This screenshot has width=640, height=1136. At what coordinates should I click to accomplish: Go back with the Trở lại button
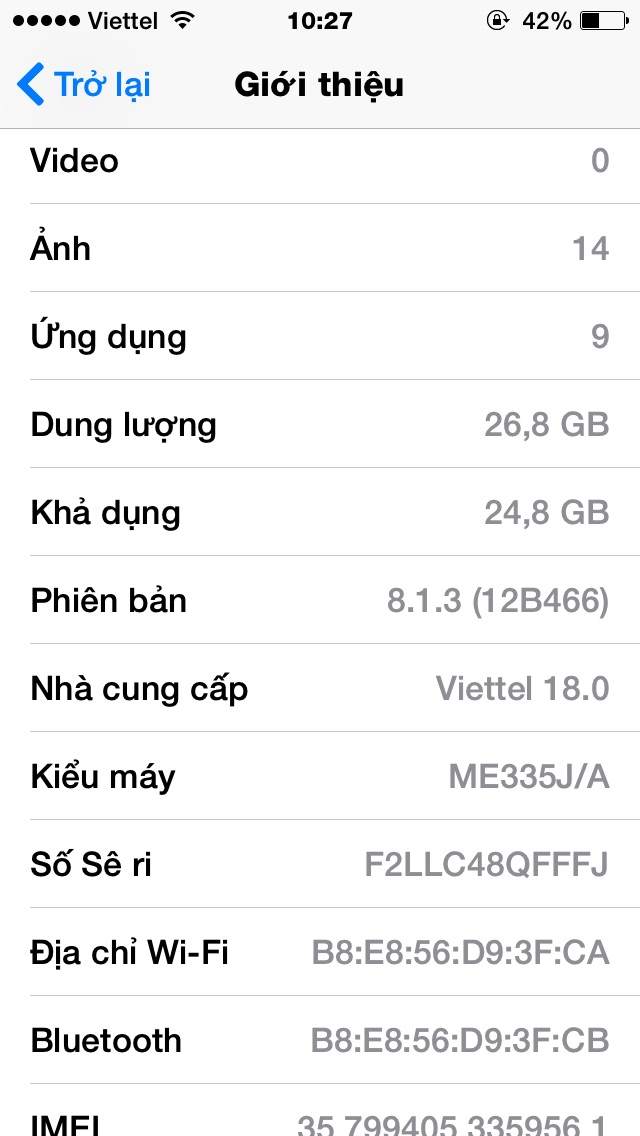(x=83, y=85)
